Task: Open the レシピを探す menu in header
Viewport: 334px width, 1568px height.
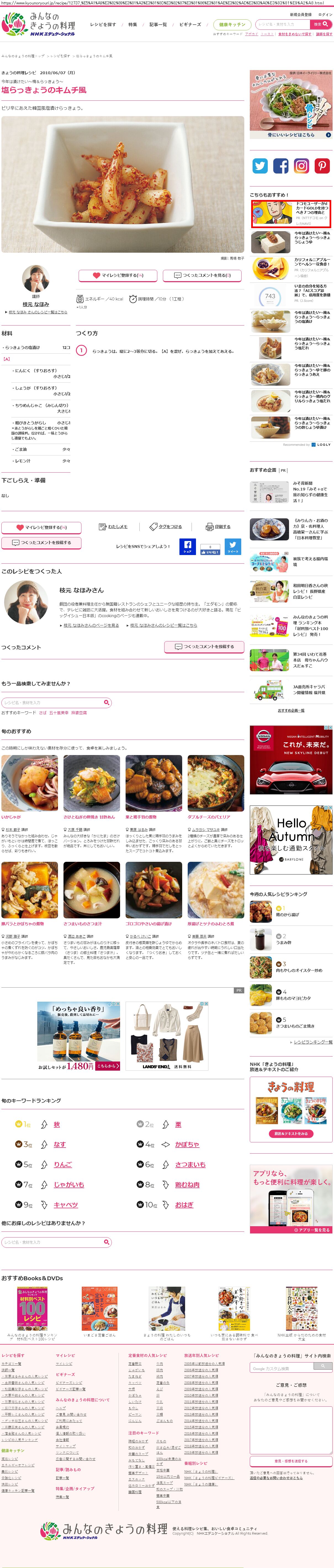Action: click(102, 24)
